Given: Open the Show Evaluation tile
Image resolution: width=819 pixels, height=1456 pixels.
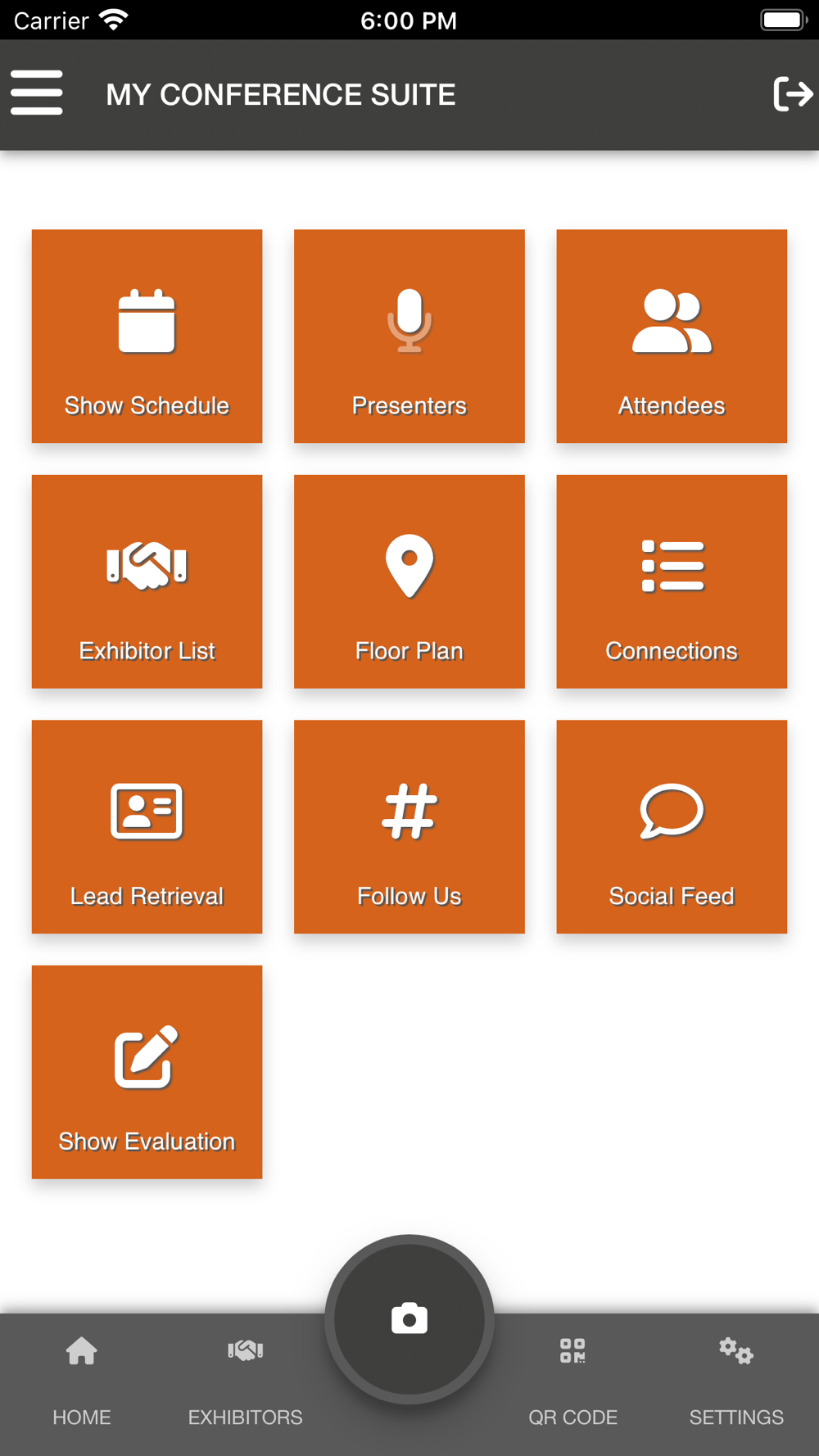Looking at the screenshot, I should 147,1072.
